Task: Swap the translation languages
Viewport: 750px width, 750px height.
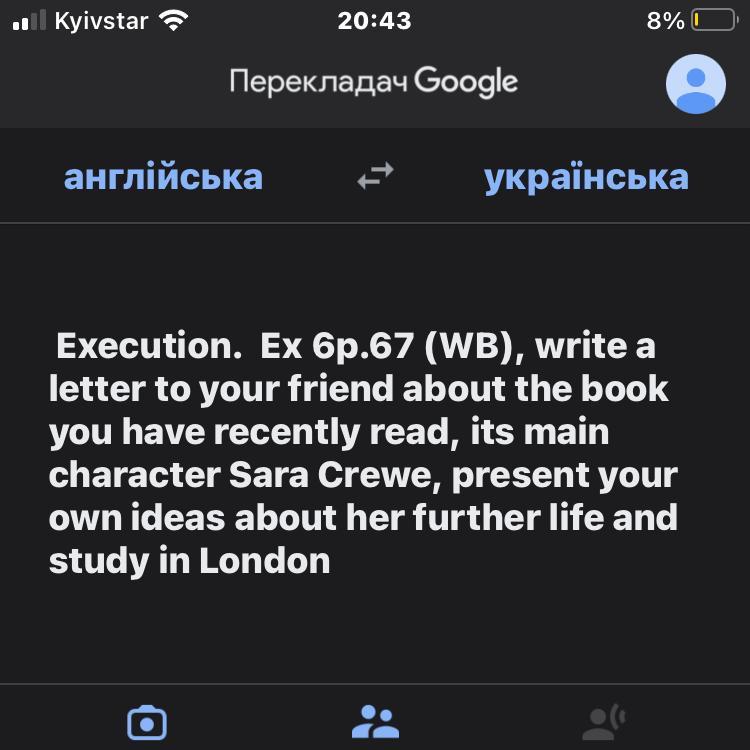Action: 375,177
